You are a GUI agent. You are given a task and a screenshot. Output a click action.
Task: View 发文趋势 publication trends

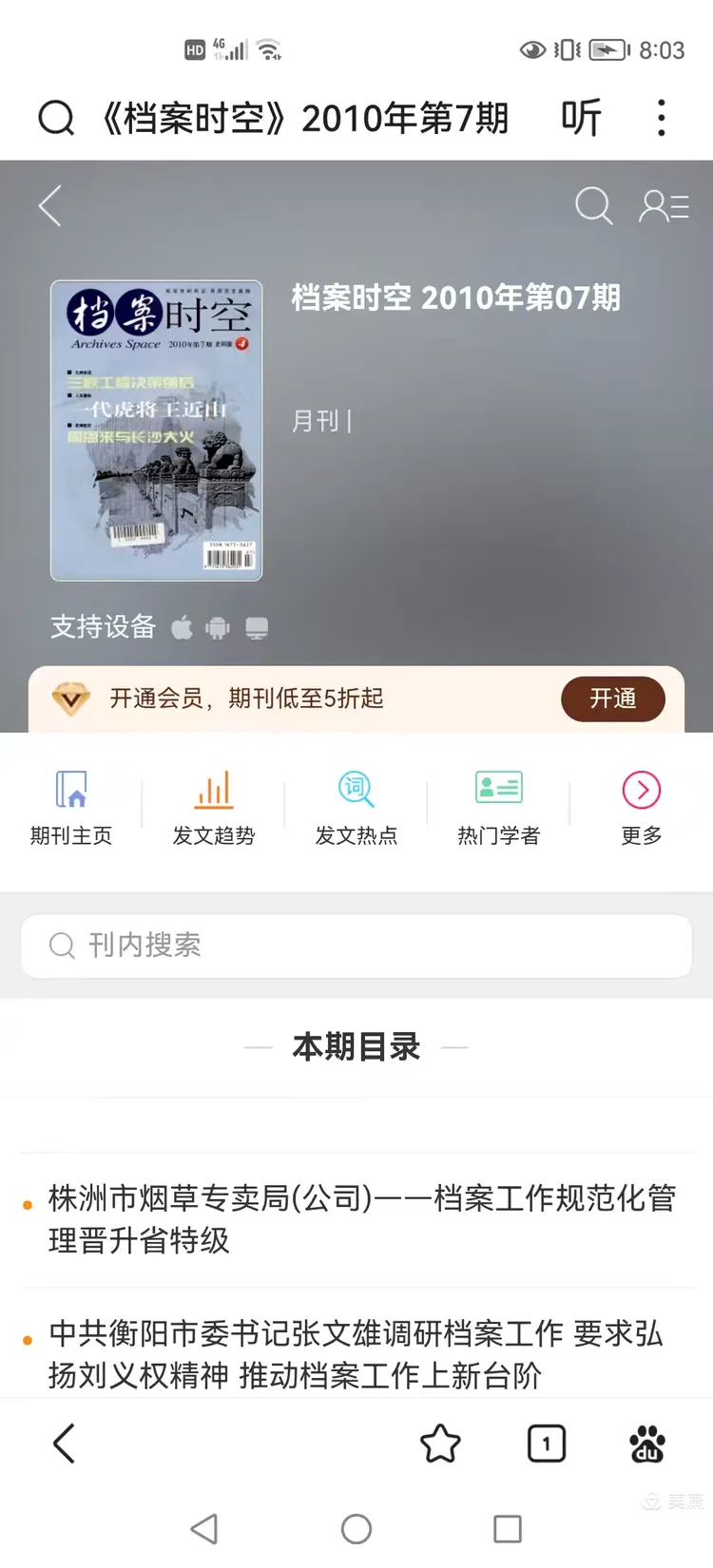[x=214, y=808]
